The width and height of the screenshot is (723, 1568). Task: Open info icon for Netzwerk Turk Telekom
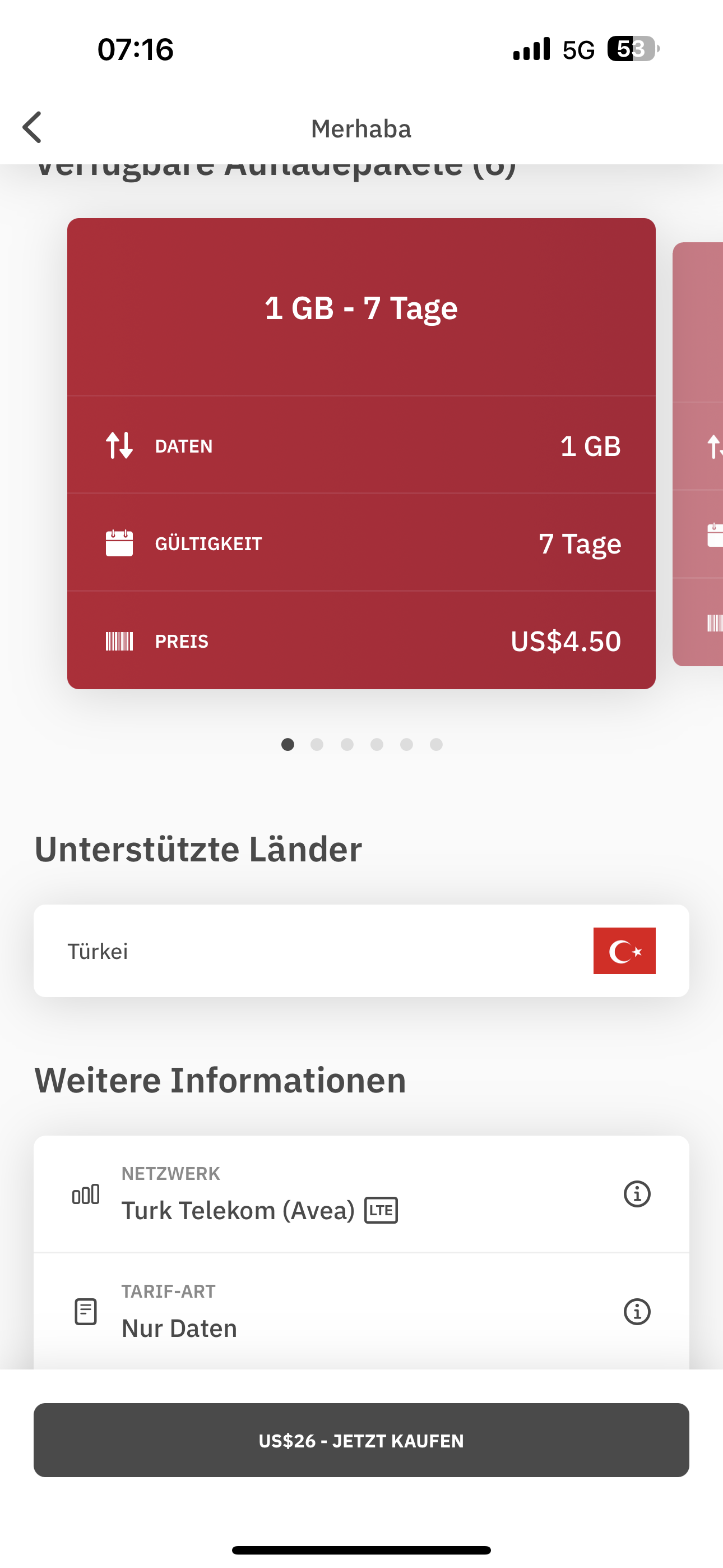click(x=637, y=1193)
